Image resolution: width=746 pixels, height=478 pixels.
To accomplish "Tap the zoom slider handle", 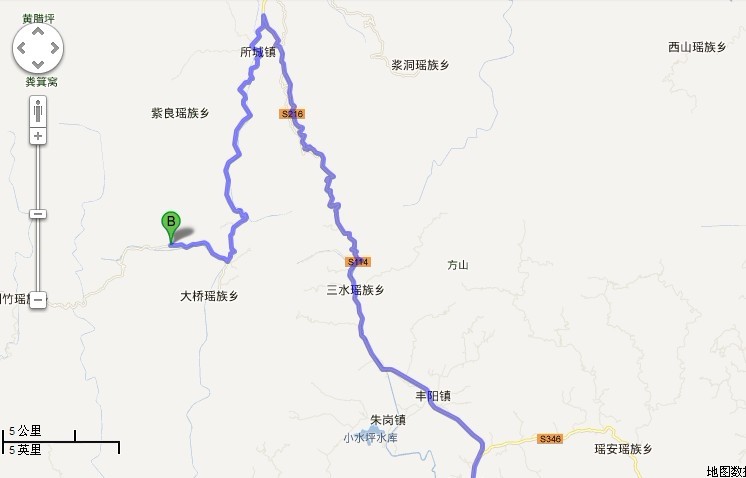I will (37, 214).
